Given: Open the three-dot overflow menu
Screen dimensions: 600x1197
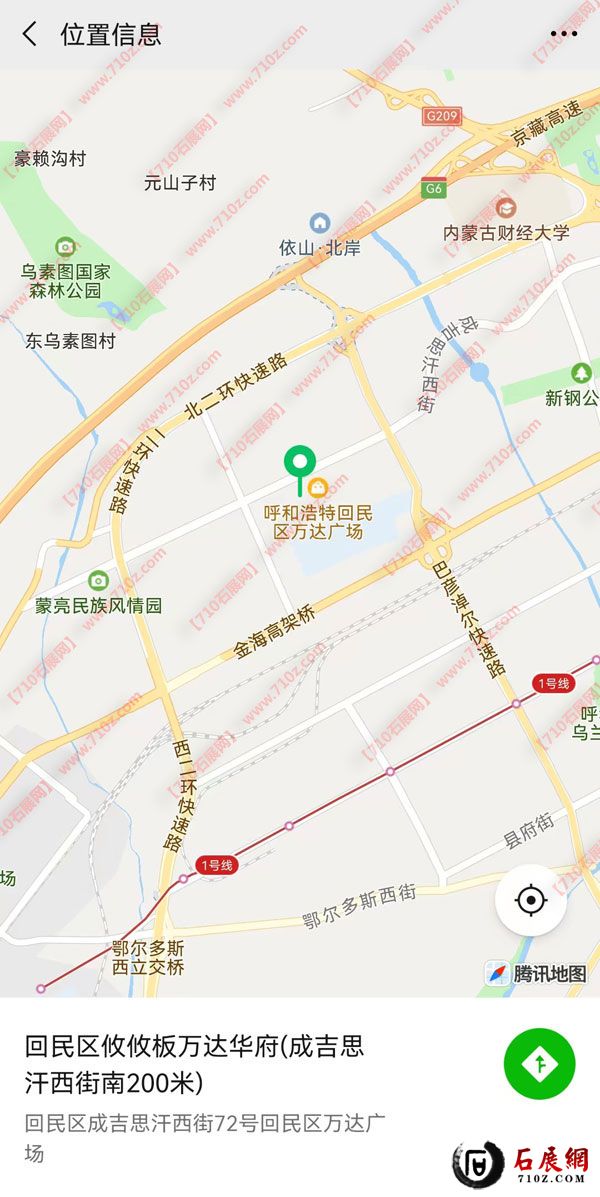Looking at the screenshot, I should (x=563, y=34).
